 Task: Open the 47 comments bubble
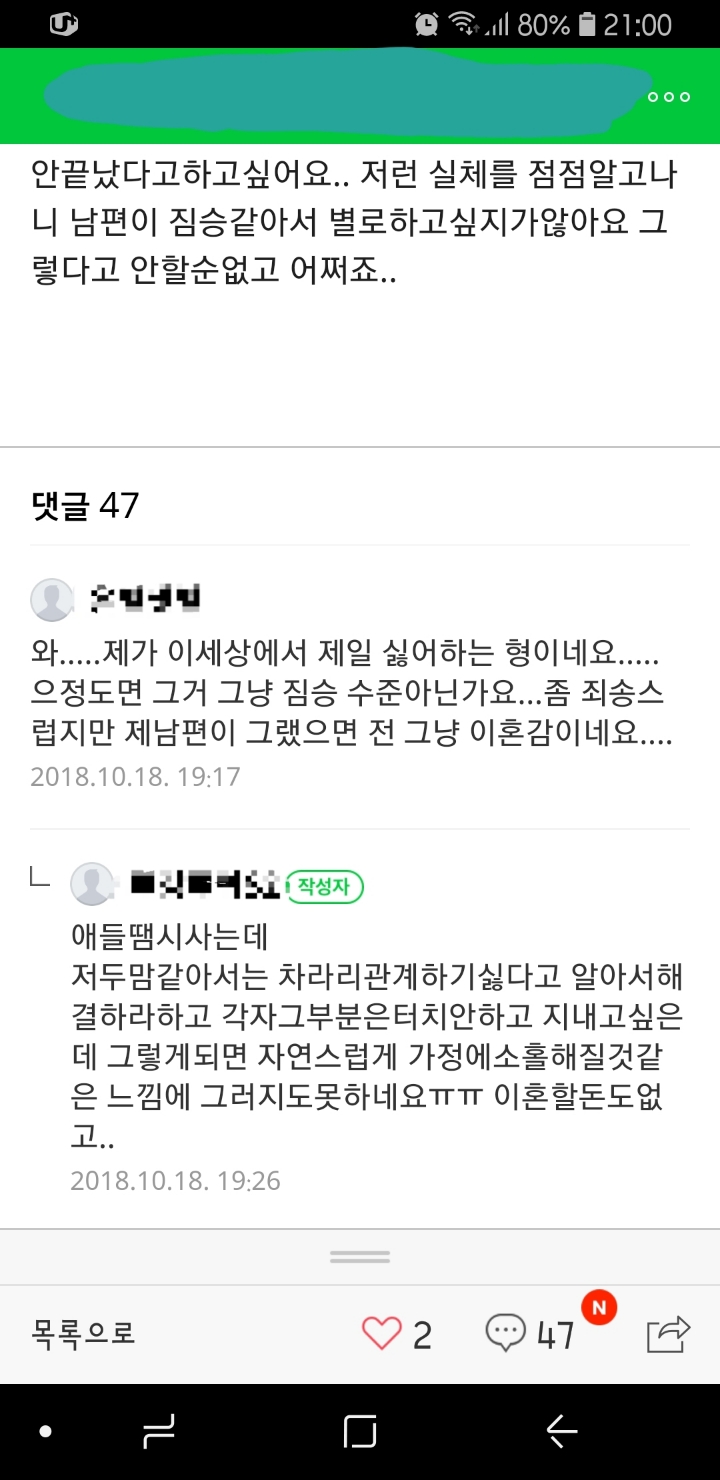(x=506, y=1333)
